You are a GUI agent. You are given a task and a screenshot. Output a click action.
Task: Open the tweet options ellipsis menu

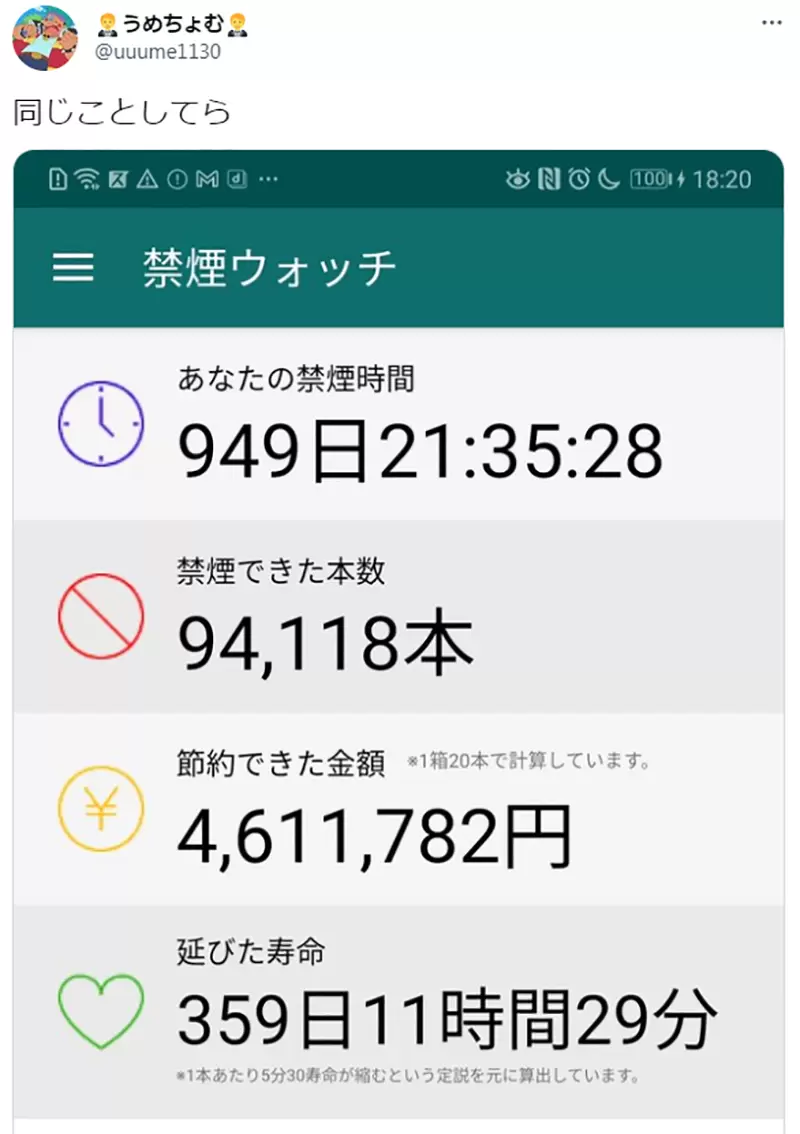tap(773, 22)
